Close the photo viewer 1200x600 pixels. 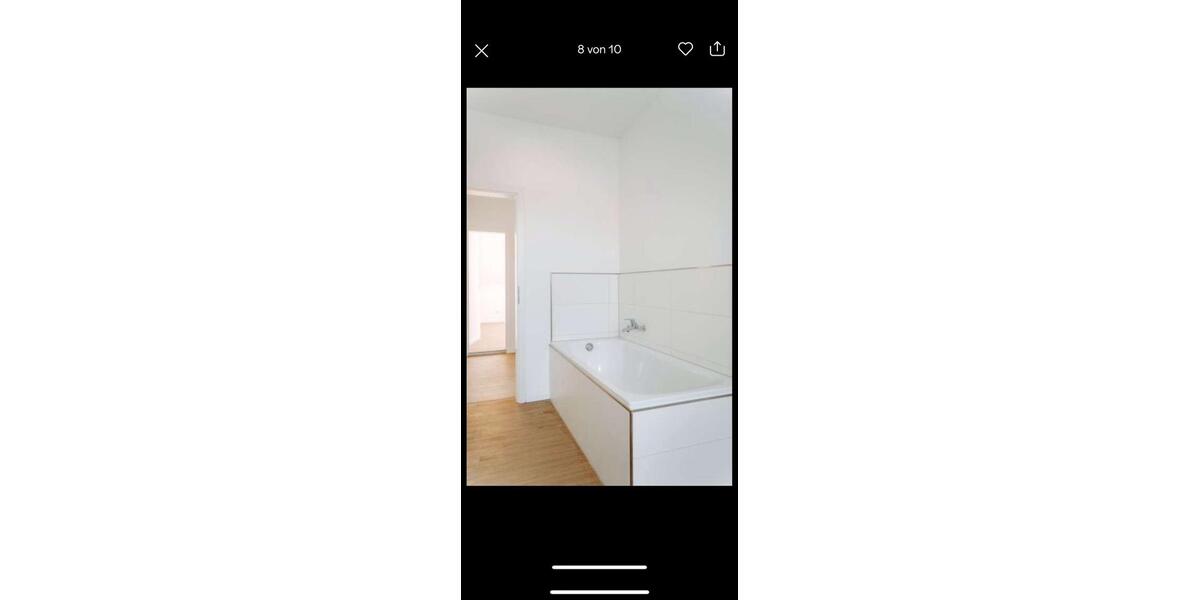[x=481, y=50]
